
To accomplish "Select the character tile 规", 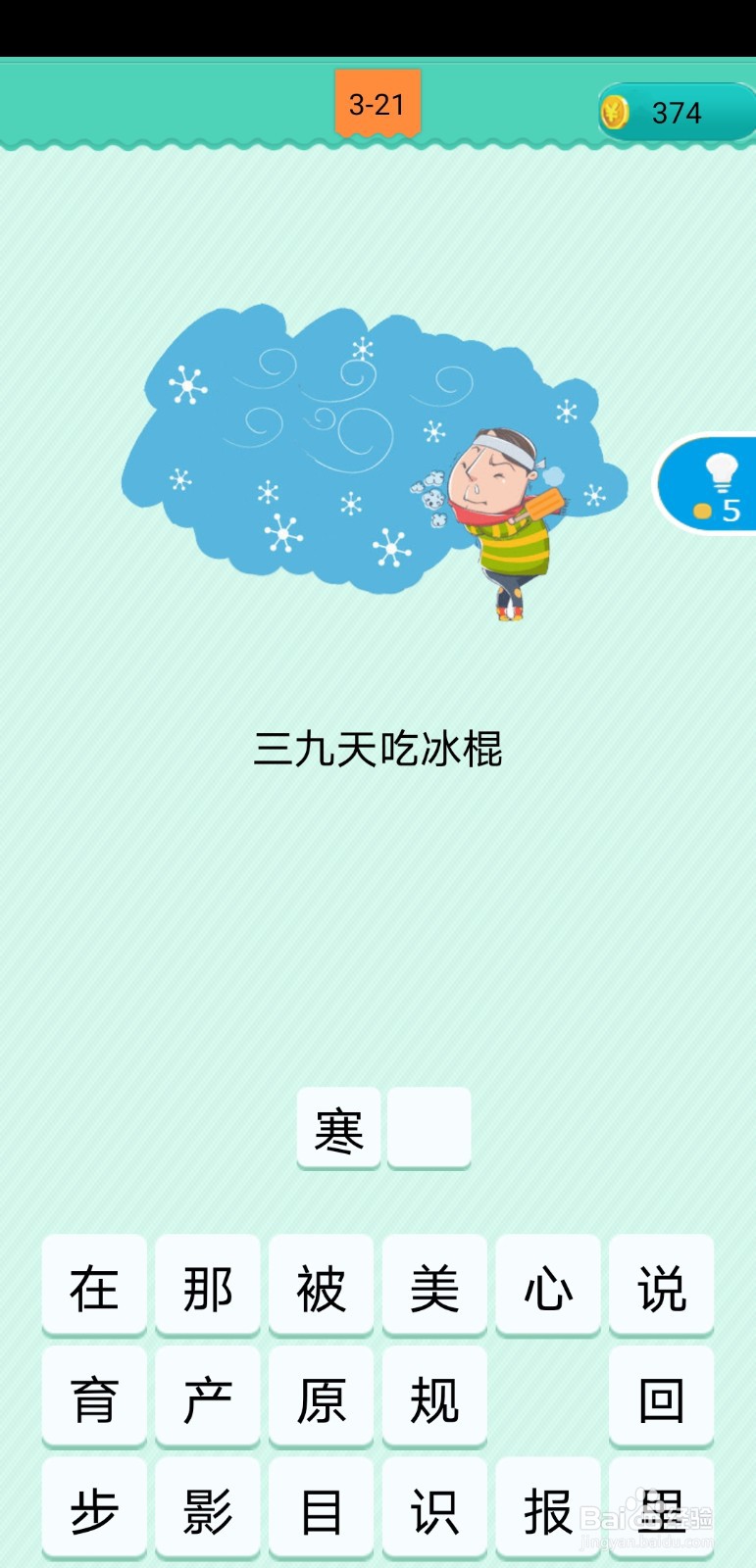I will point(434,1397).
